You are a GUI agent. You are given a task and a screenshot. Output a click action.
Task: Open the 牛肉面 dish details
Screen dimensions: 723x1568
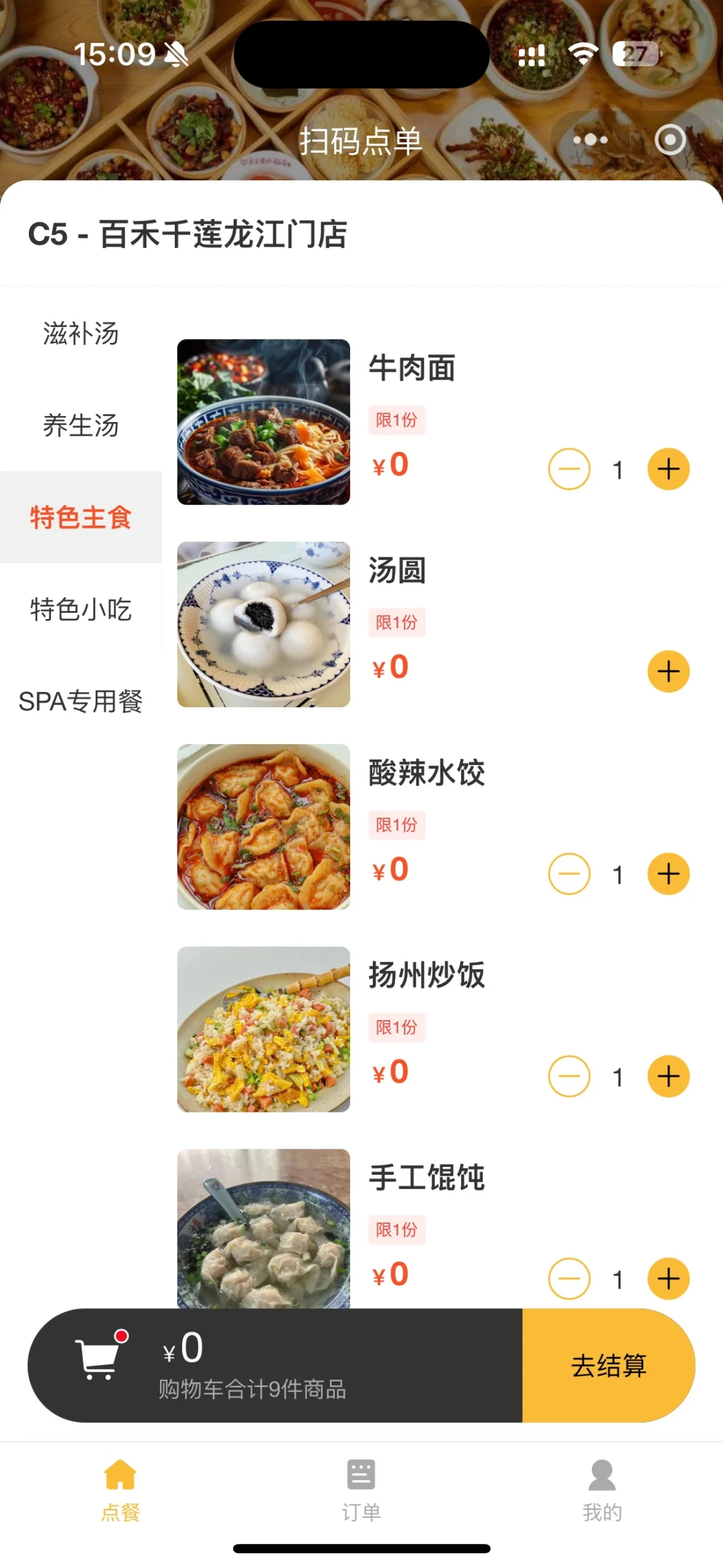point(413,368)
